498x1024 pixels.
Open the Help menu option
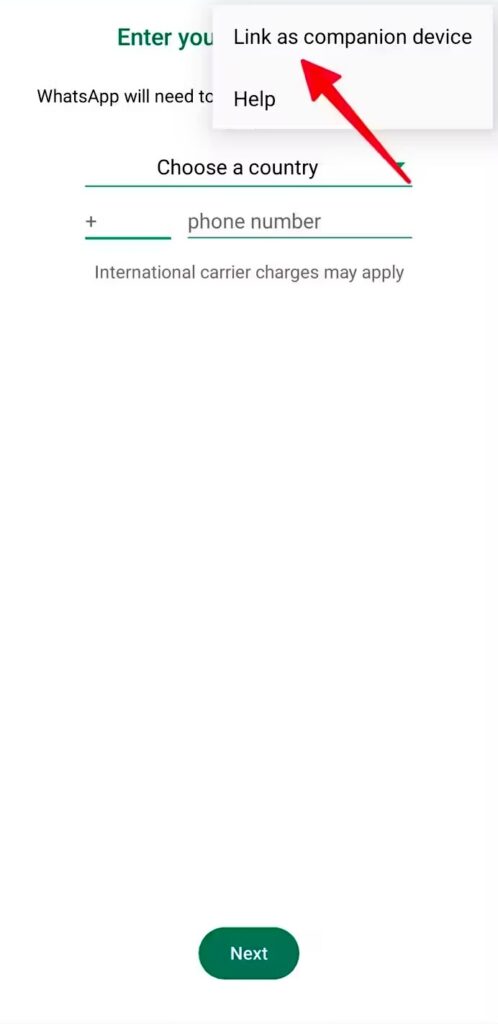352,99
